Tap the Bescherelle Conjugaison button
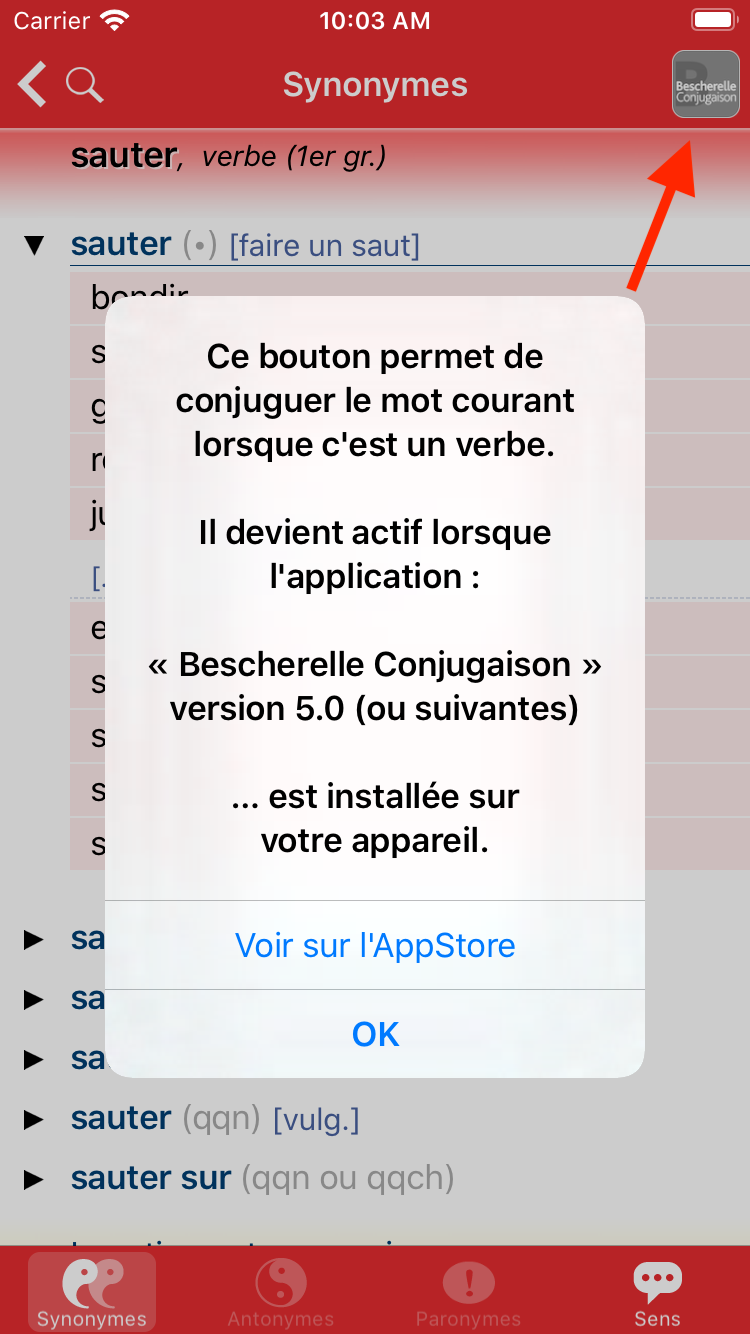 705,84
